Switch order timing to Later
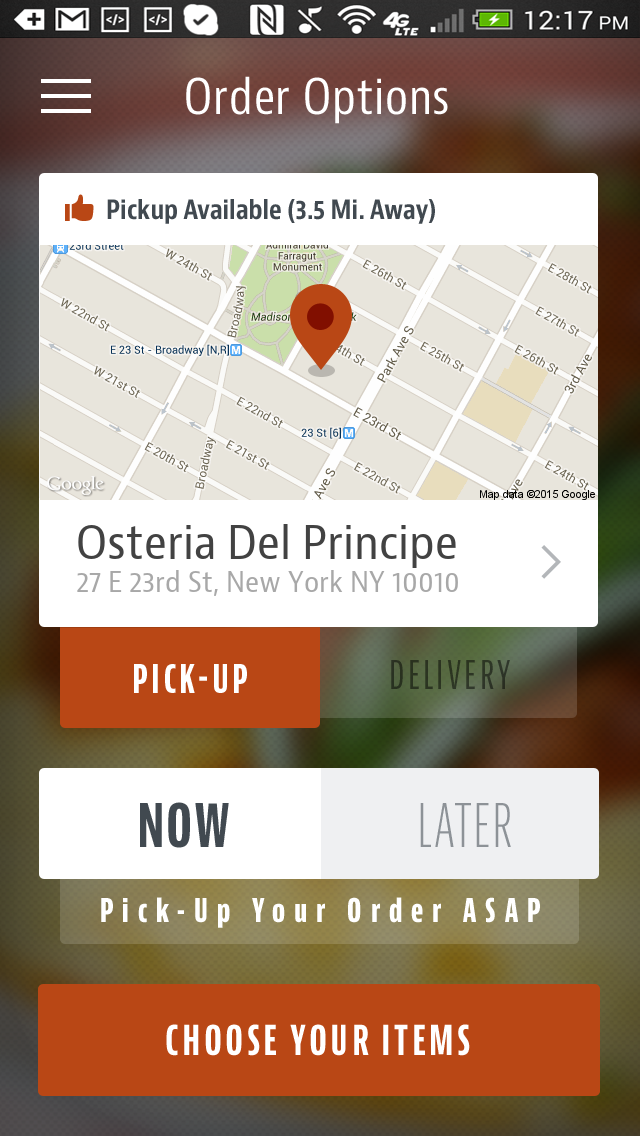 [462, 824]
